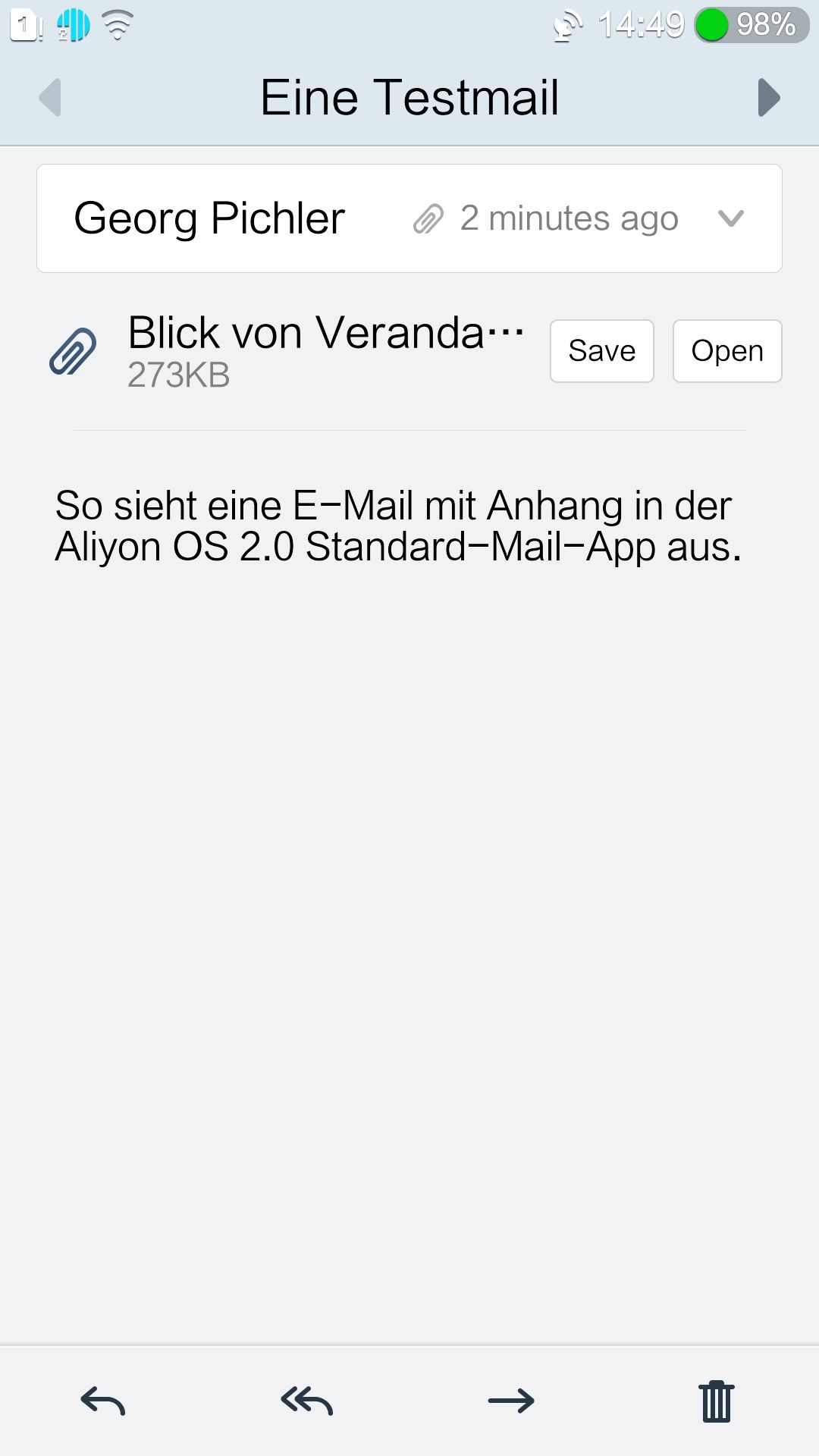Viewport: 819px width, 1456px height.
Task: Open the attachment
Action: pos(726,350)
